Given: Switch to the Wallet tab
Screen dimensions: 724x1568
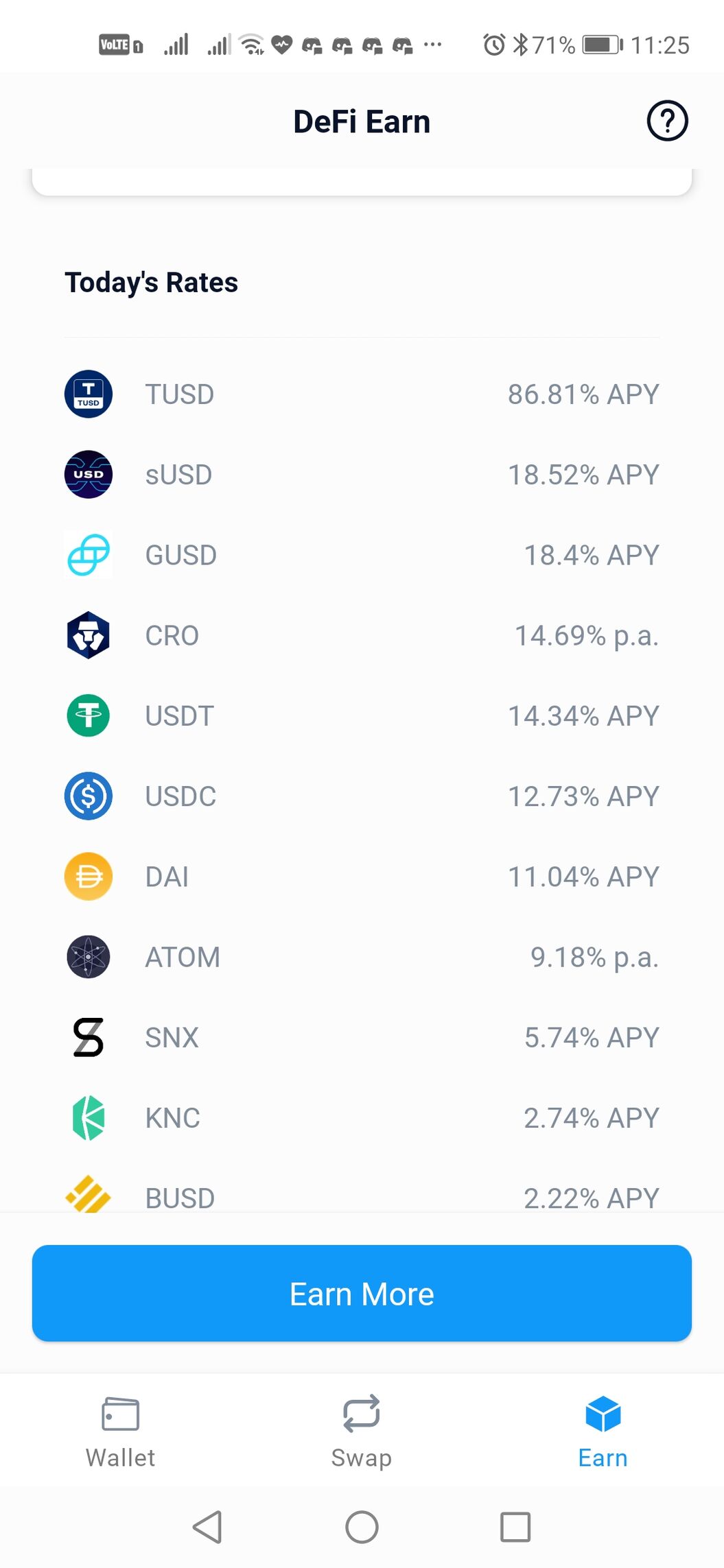Looking at the screenshot, I should click(x=120, y=1433).
